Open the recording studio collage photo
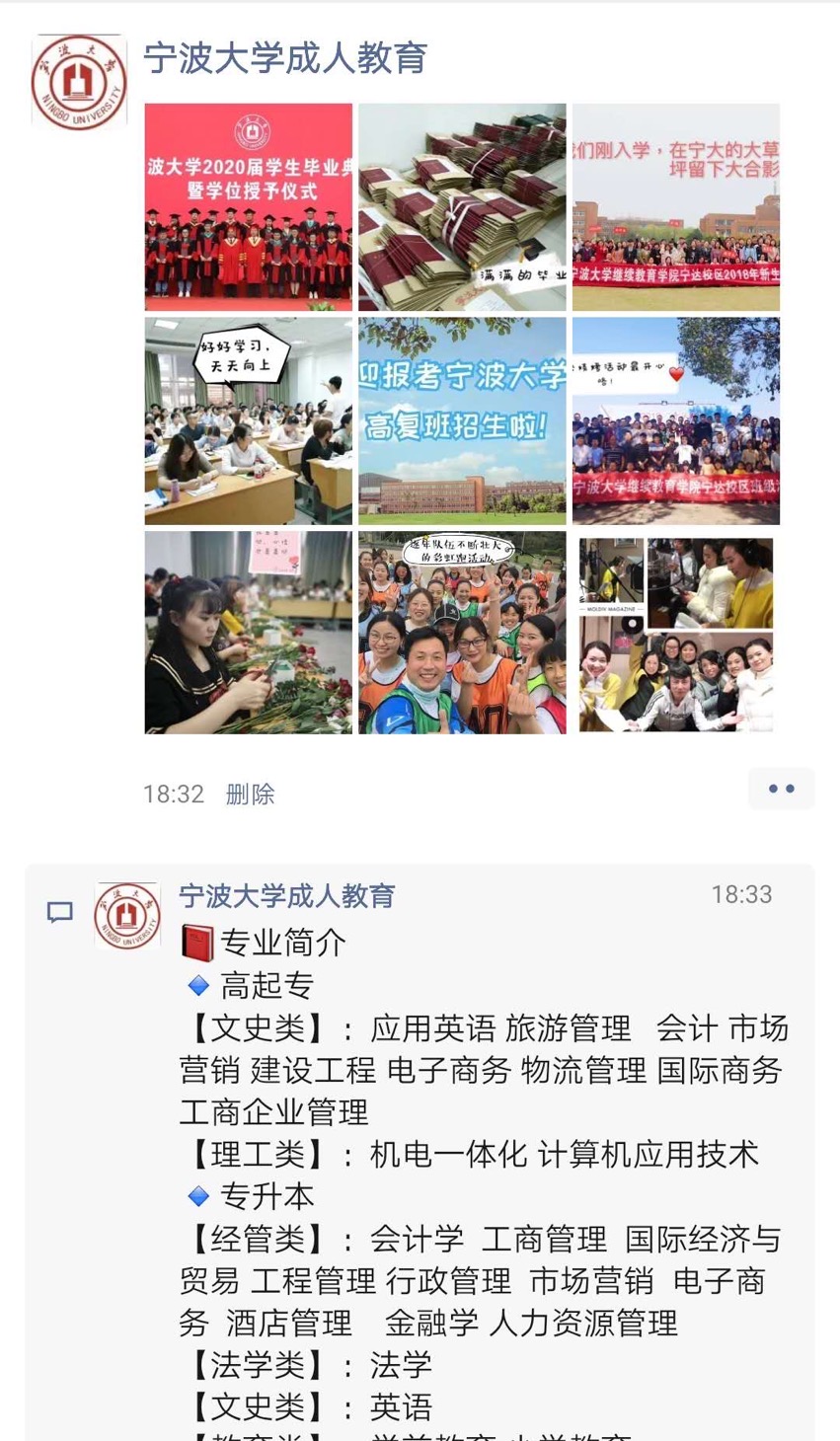This screenshot has width=840, height=1441. pos(676,633)
